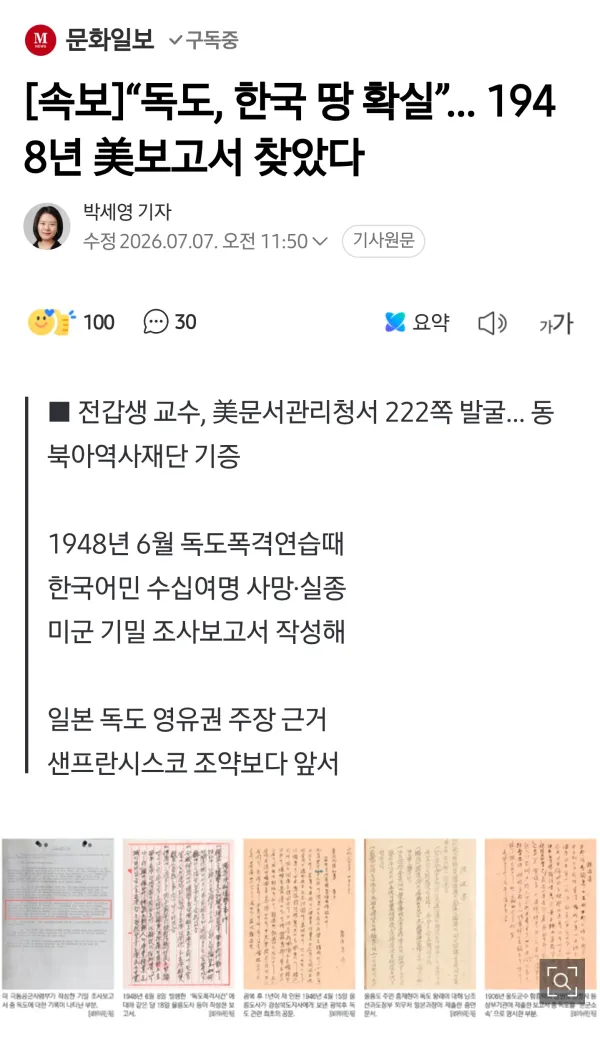This screenshot has height=1054, width=600.
Task: Open the 30 comments
Action: coord(170,322)
